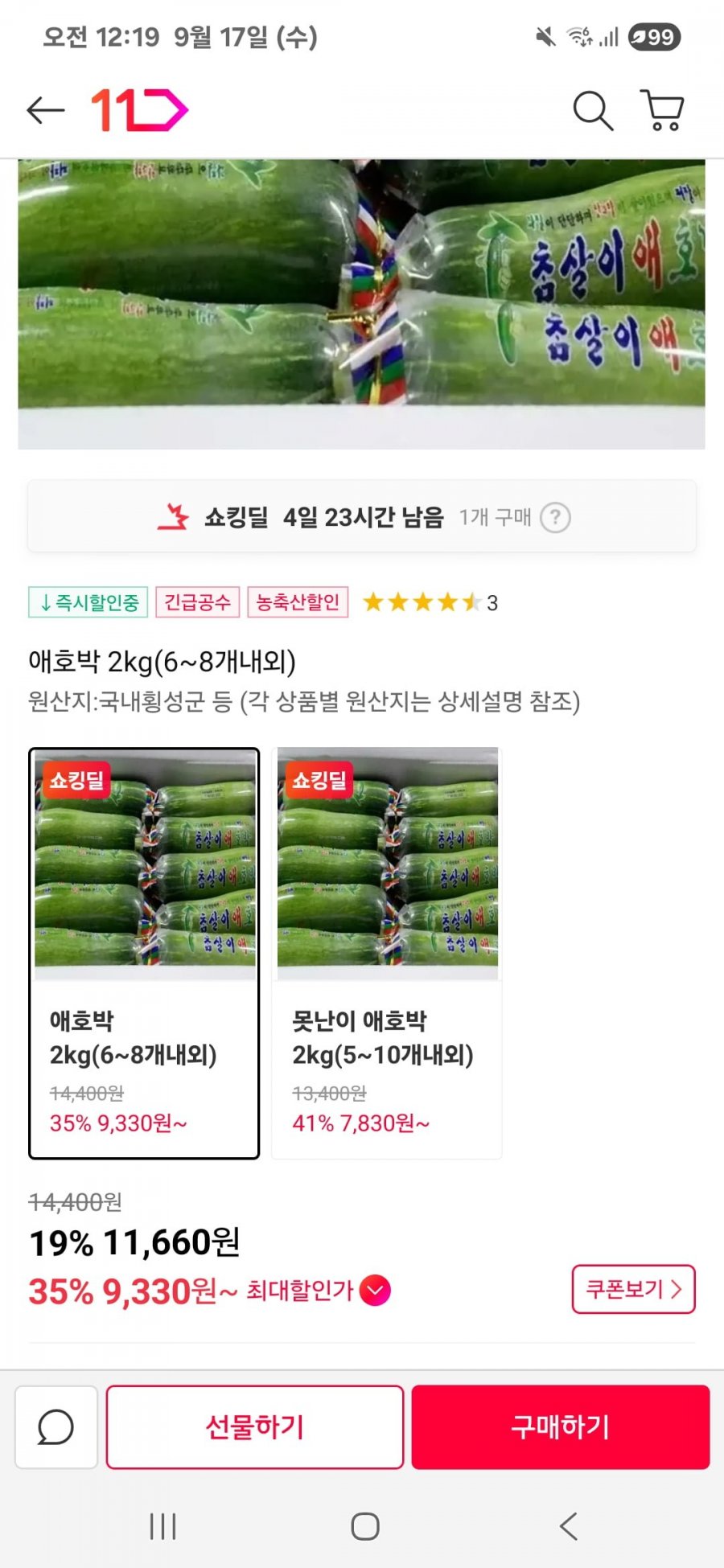Open recent apps from the navigation bar

(162, 1526)
